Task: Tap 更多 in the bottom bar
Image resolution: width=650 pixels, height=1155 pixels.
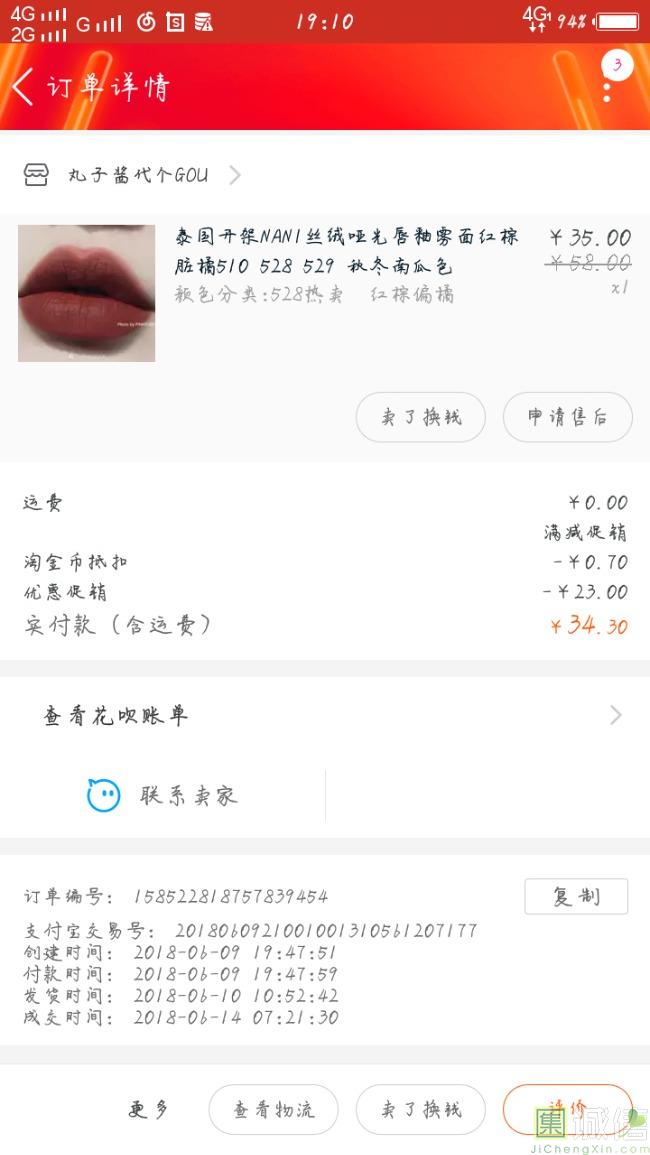Action: pyautogui.click(x=148, y=1109)
